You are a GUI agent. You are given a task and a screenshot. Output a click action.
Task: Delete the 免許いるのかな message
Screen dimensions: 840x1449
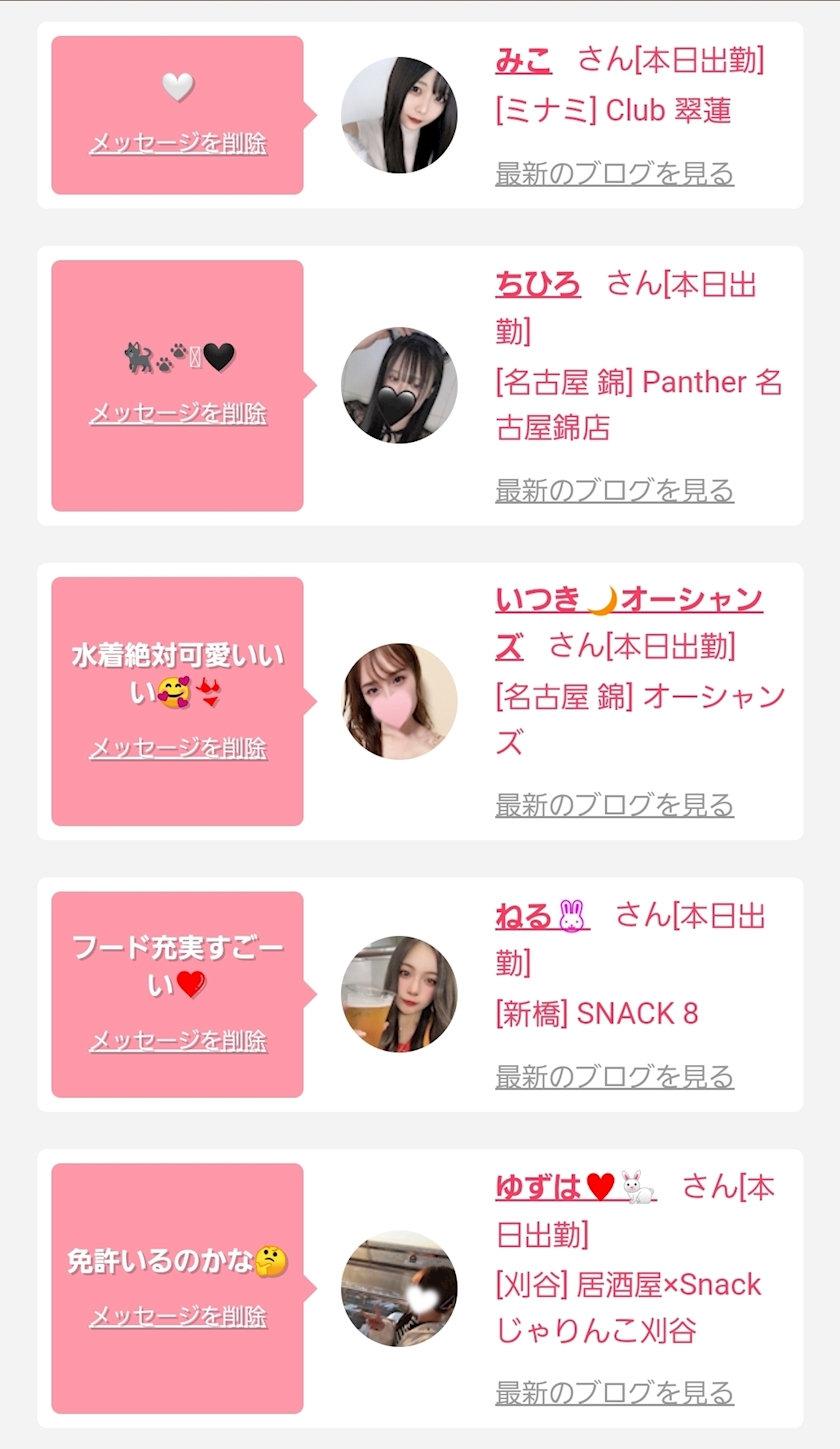click(178, 1316)
